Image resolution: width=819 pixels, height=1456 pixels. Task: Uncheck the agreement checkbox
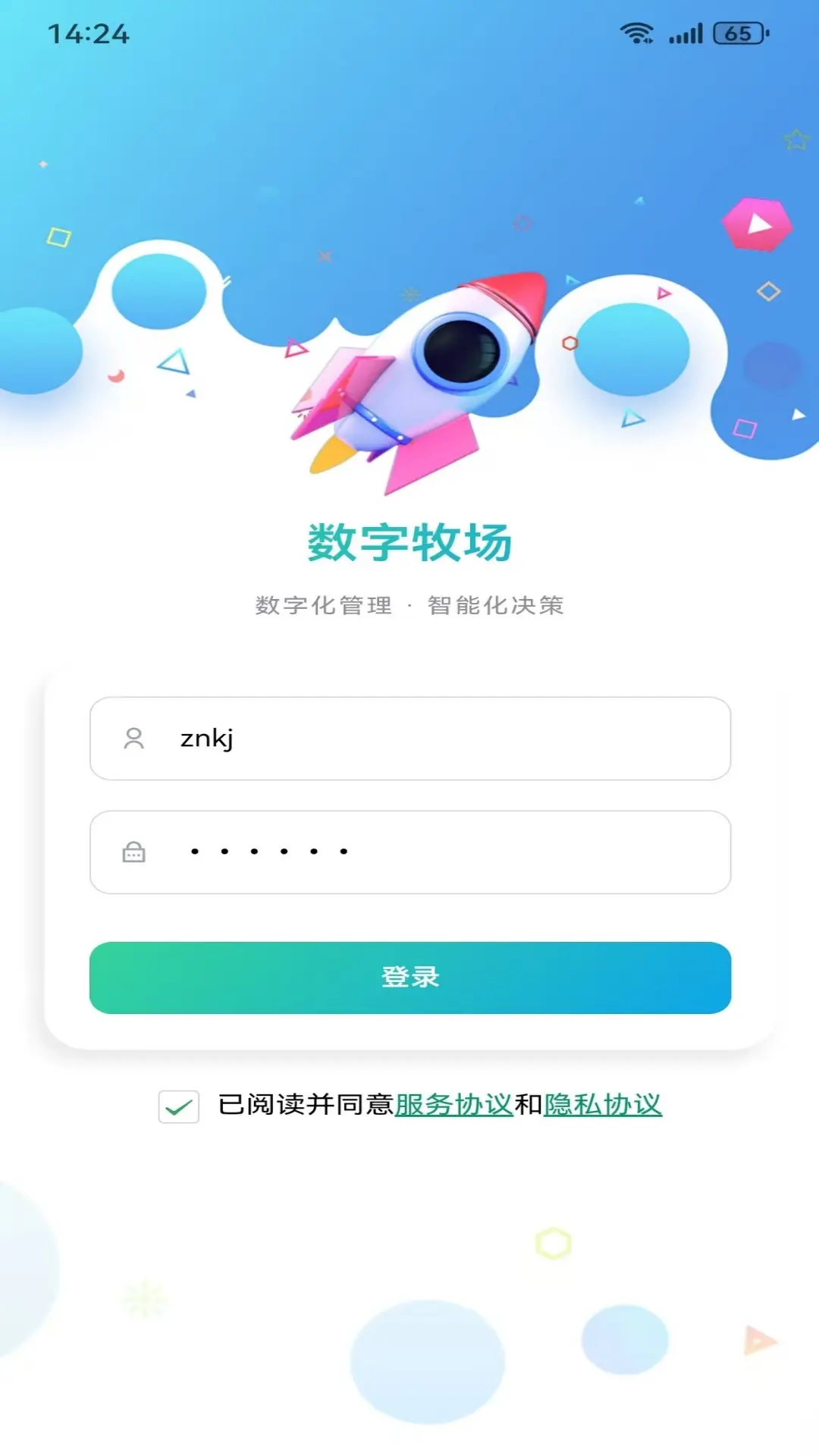point(179,1106)
